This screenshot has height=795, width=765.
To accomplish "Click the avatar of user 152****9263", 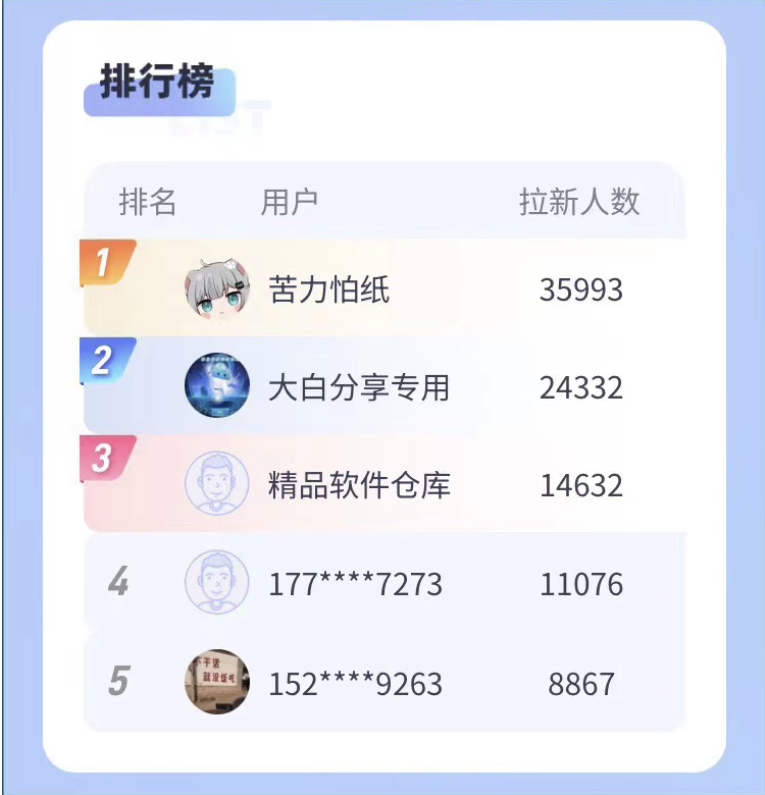I will 217,683.
